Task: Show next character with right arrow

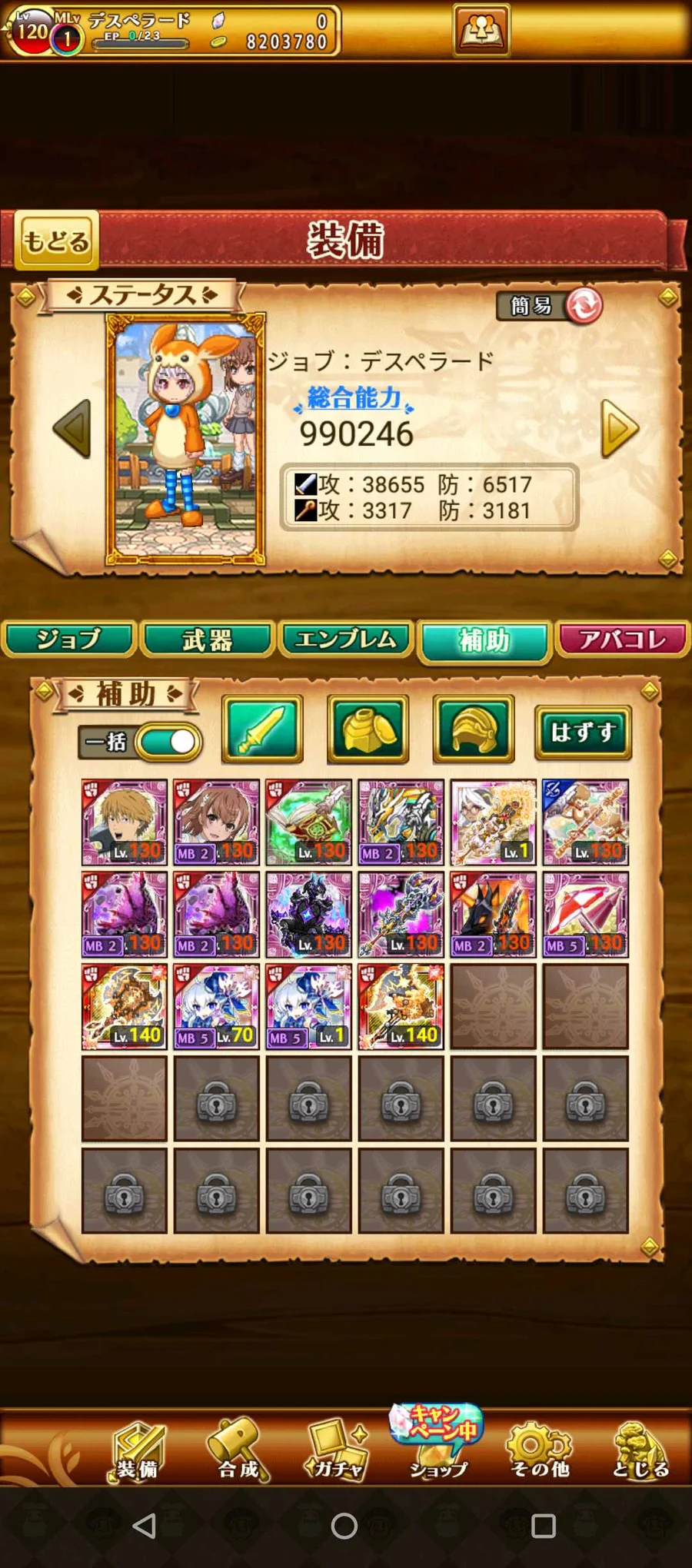Action: coord(620,428)
